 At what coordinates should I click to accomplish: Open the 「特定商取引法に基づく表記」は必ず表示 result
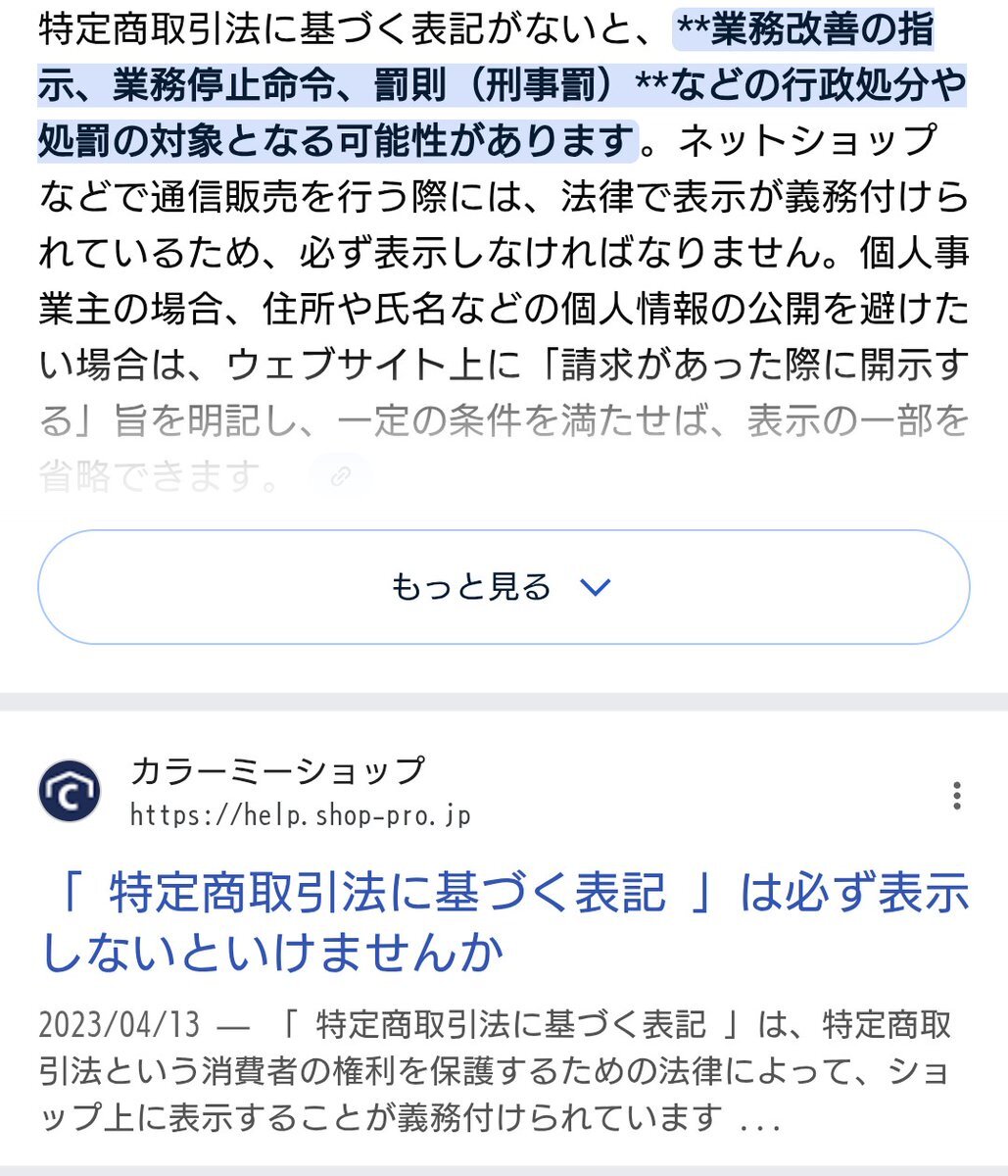pyautogui.click(x=504, y=921)
